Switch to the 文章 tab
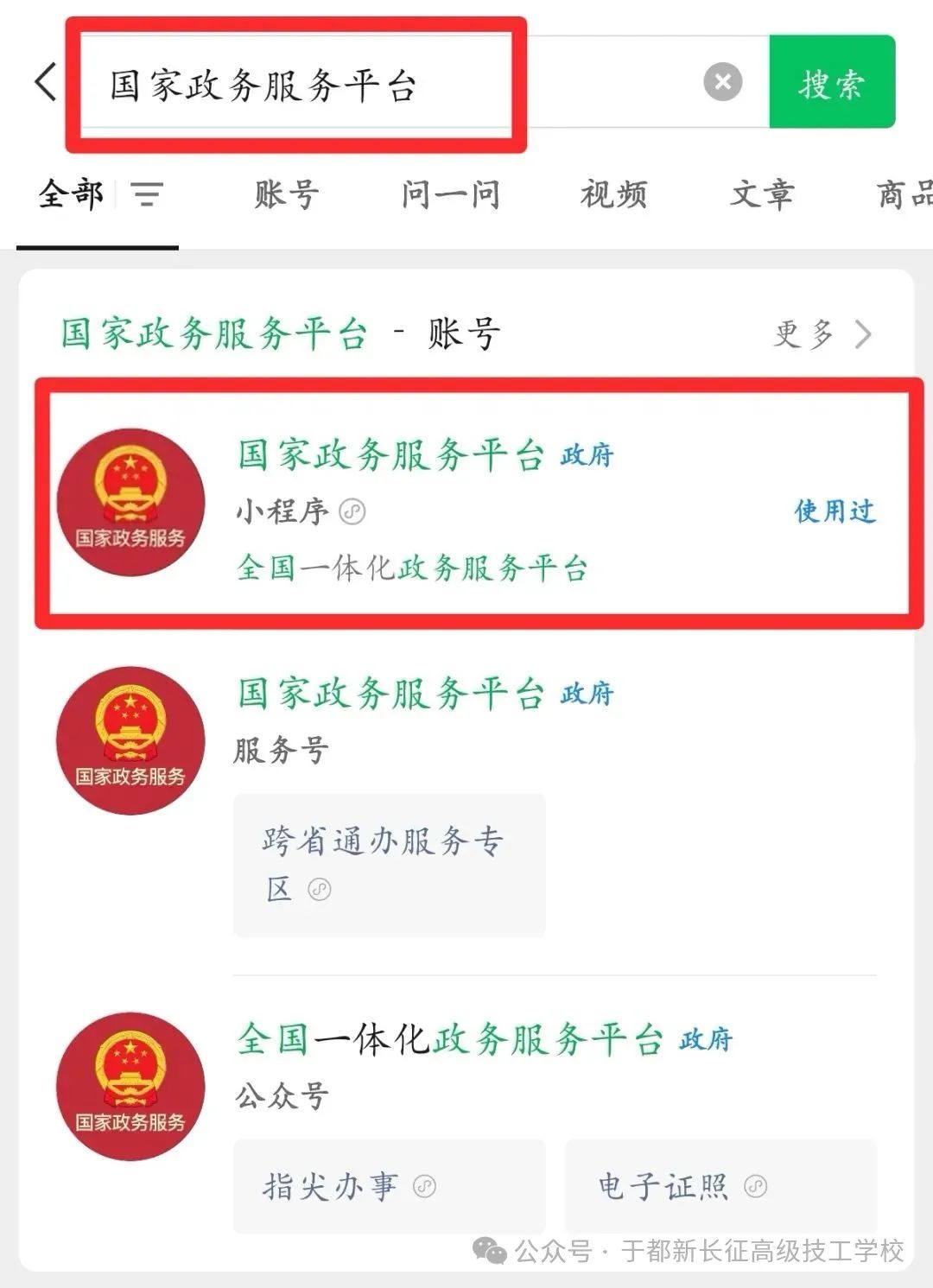The width and height of the screenshot is (933, 1288). (761, 195)
